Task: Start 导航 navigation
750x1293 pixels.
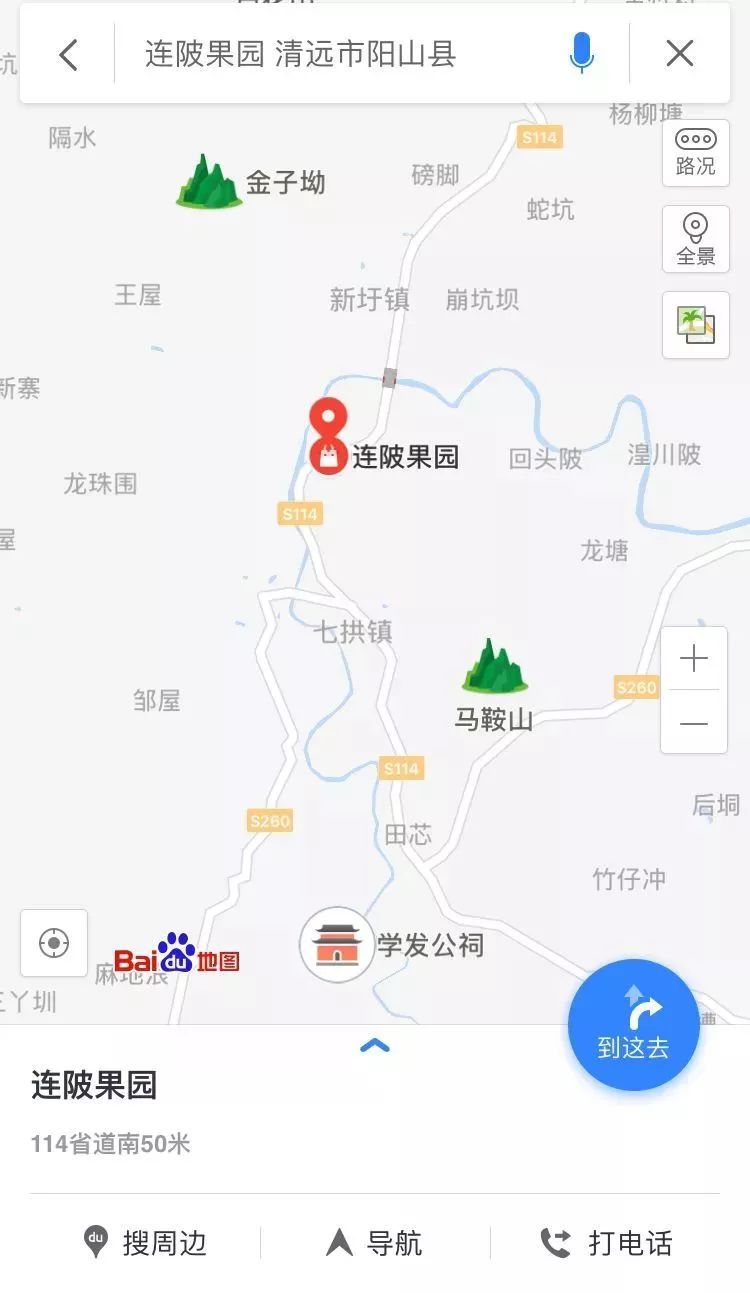Action: point(375,1243)
